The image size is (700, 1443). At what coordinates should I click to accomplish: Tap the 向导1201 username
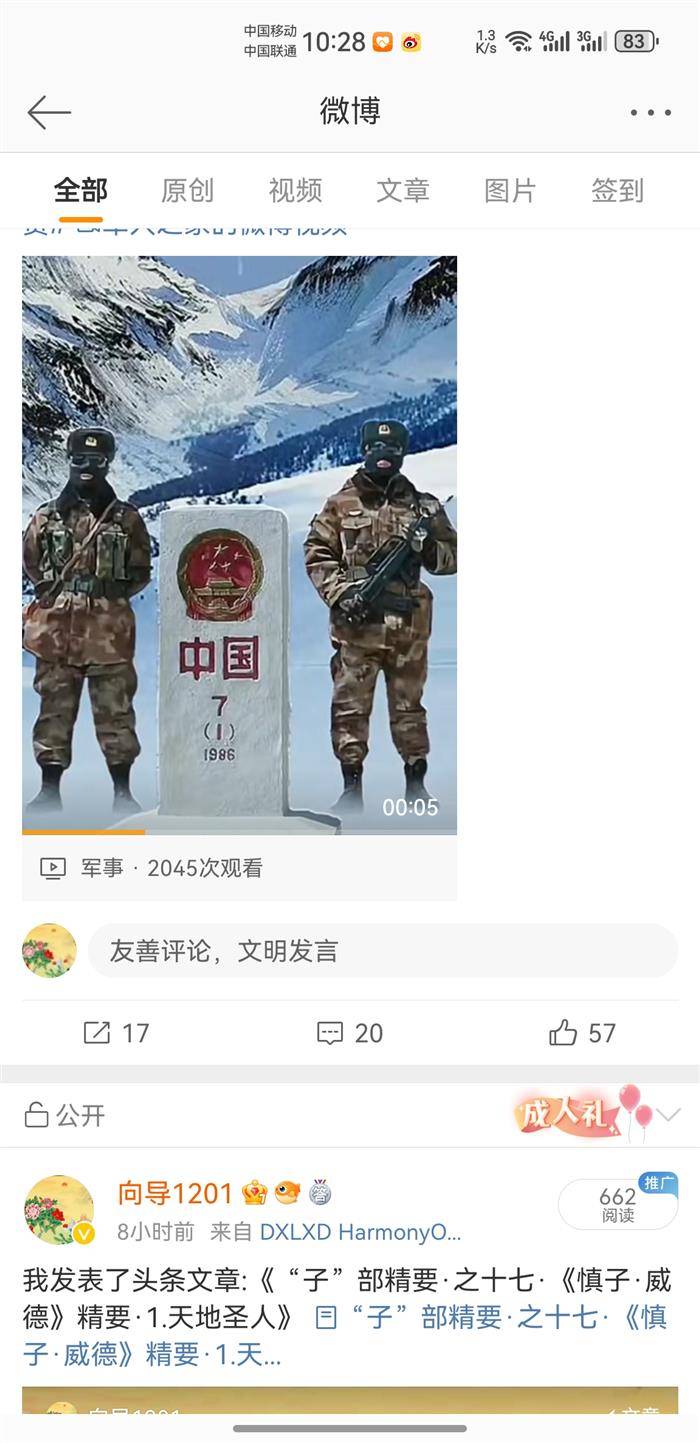(175, 1193)
